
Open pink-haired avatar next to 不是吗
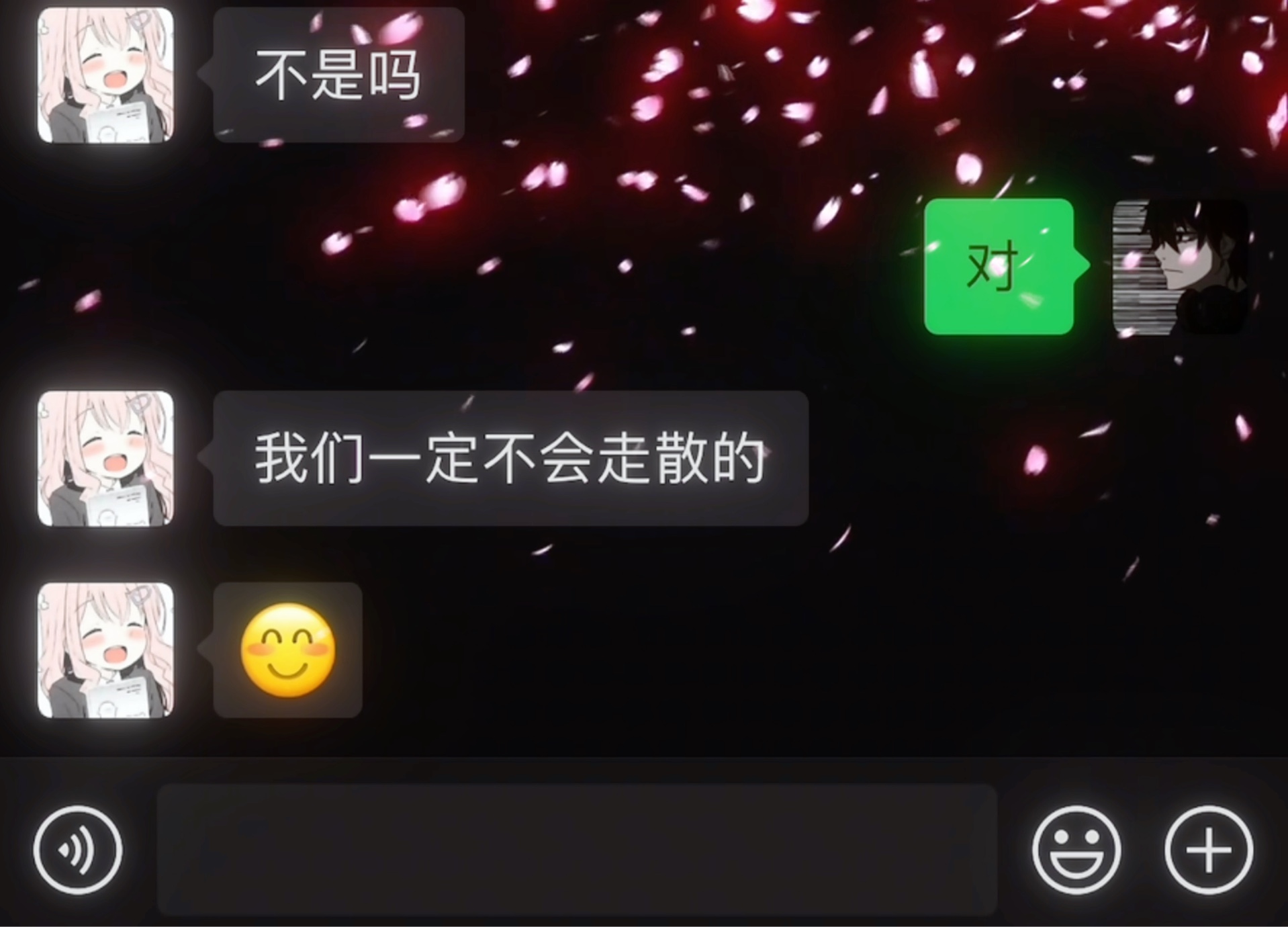[x=105, y=75]
